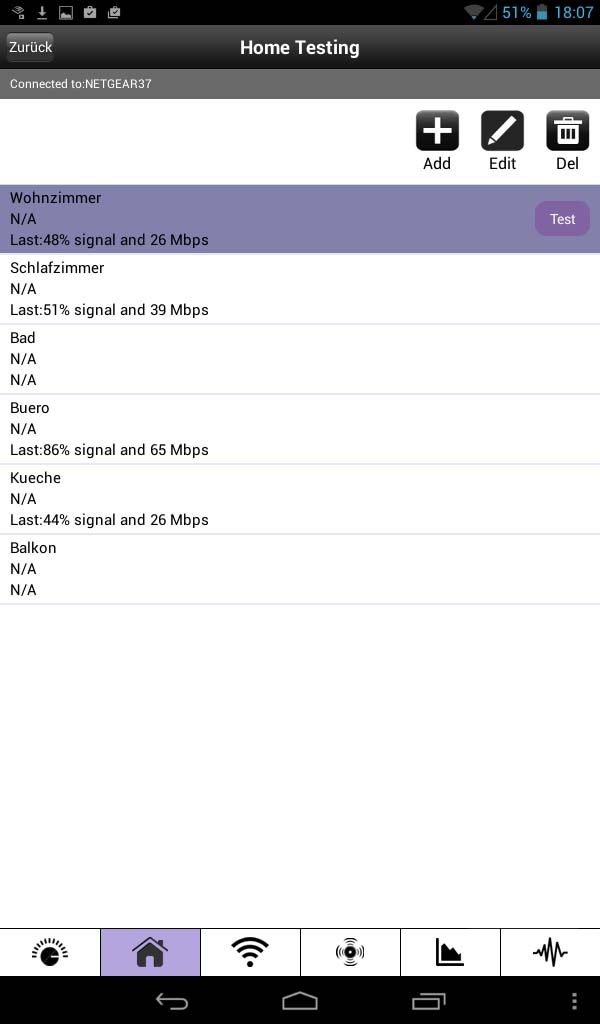This screenshot has height=1024, width=600.
Task: Select the Schlafzimmer row
Action: tap(300, 289)
